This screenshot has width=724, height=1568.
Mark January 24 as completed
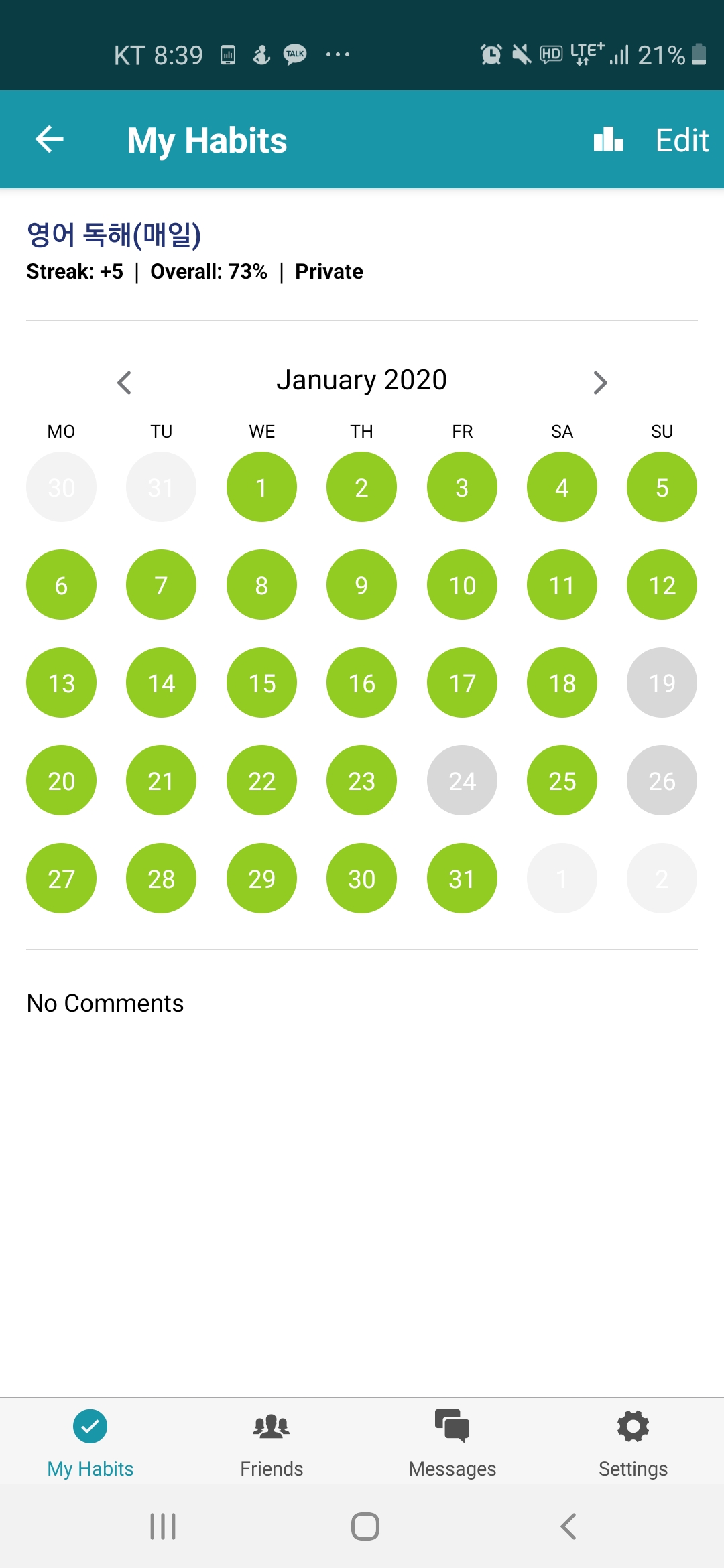(462, 781)
